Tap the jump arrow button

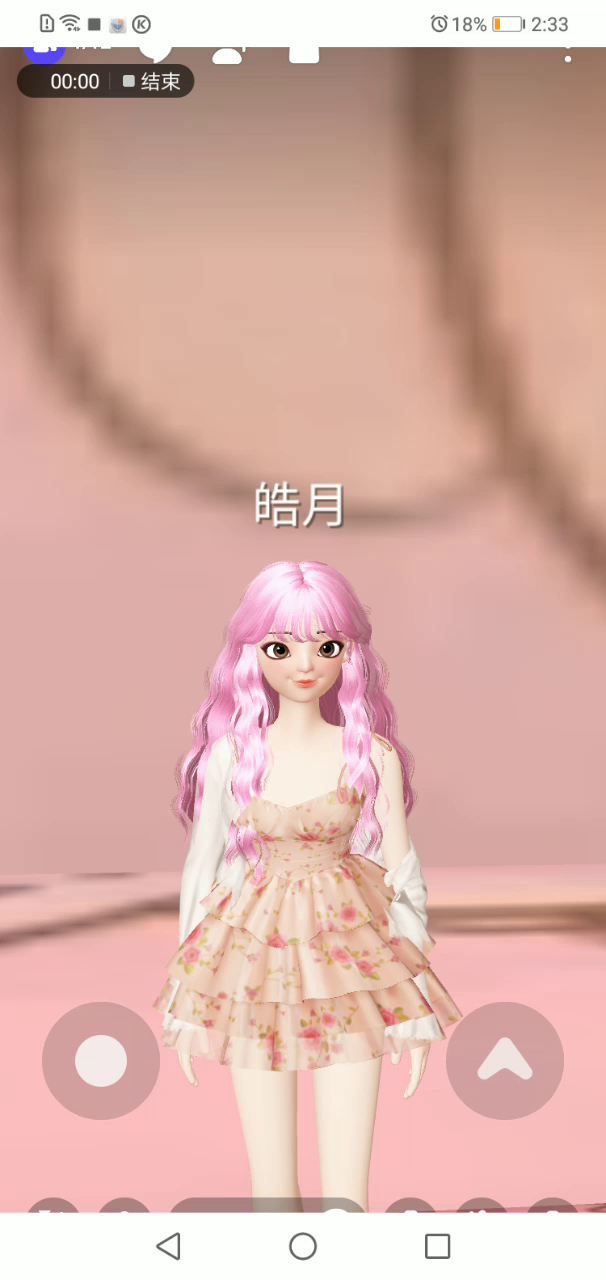click(505, 1060)
